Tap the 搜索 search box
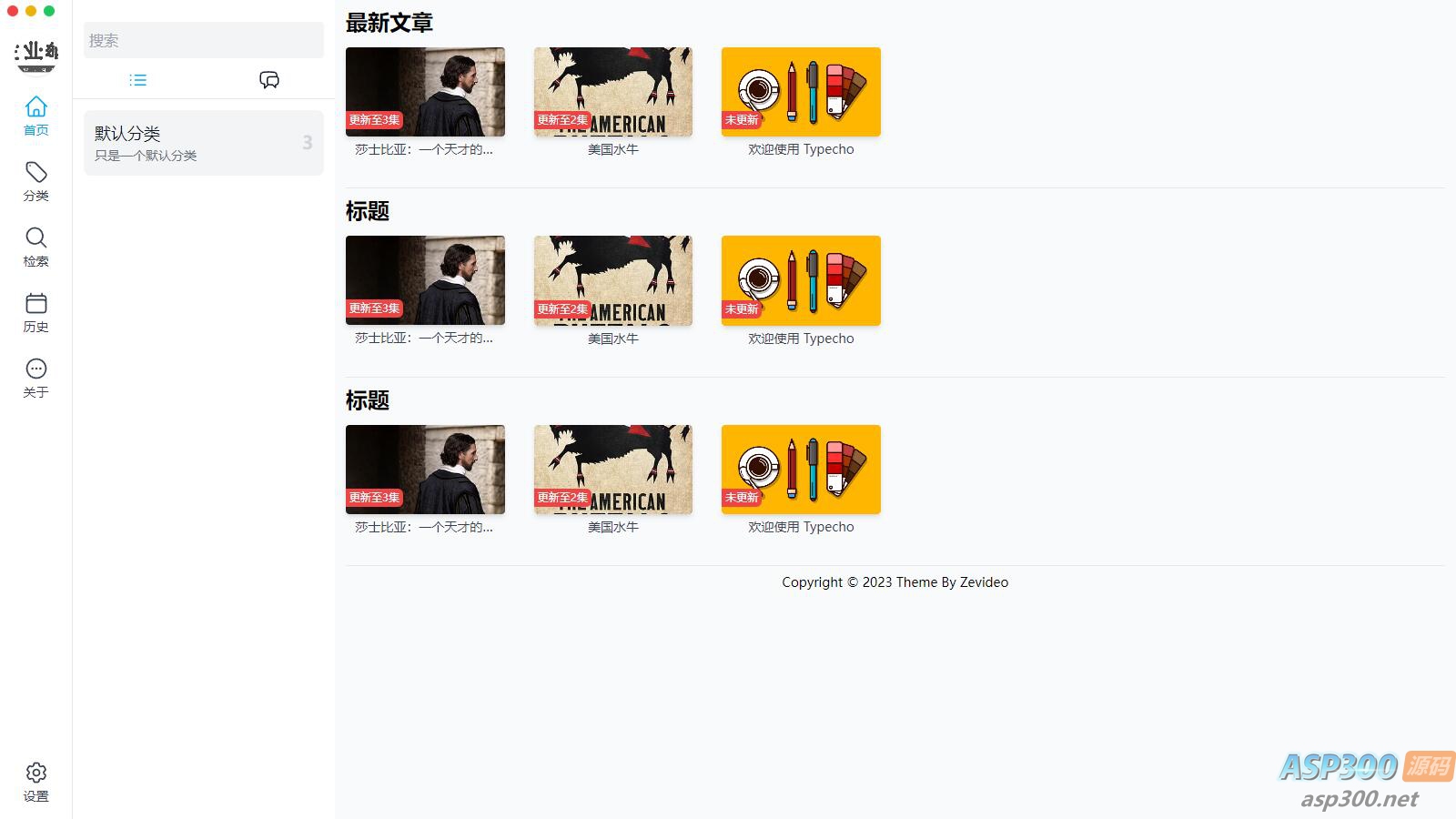 coord(203,40)
